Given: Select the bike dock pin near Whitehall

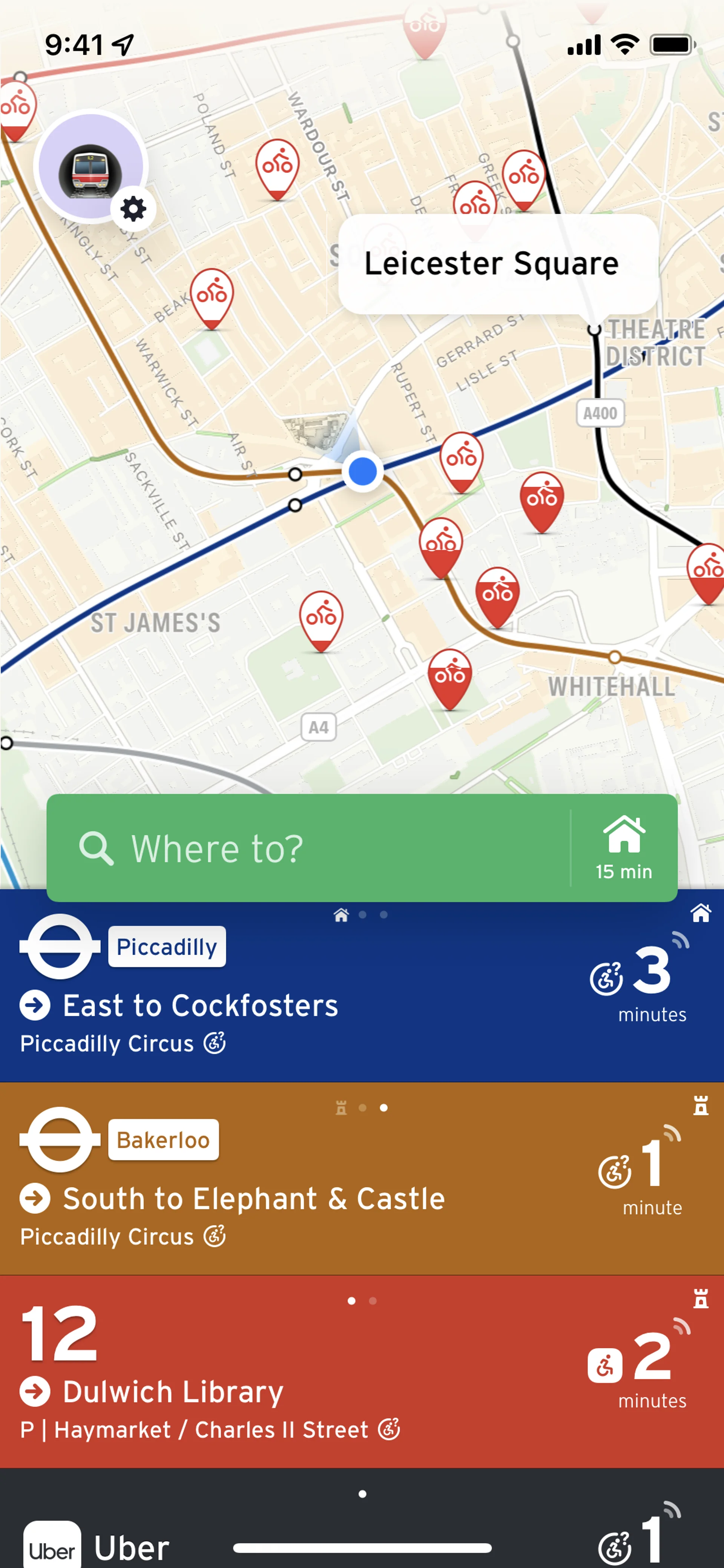Looking at the screenshot, I should click(x=449, y=676).
